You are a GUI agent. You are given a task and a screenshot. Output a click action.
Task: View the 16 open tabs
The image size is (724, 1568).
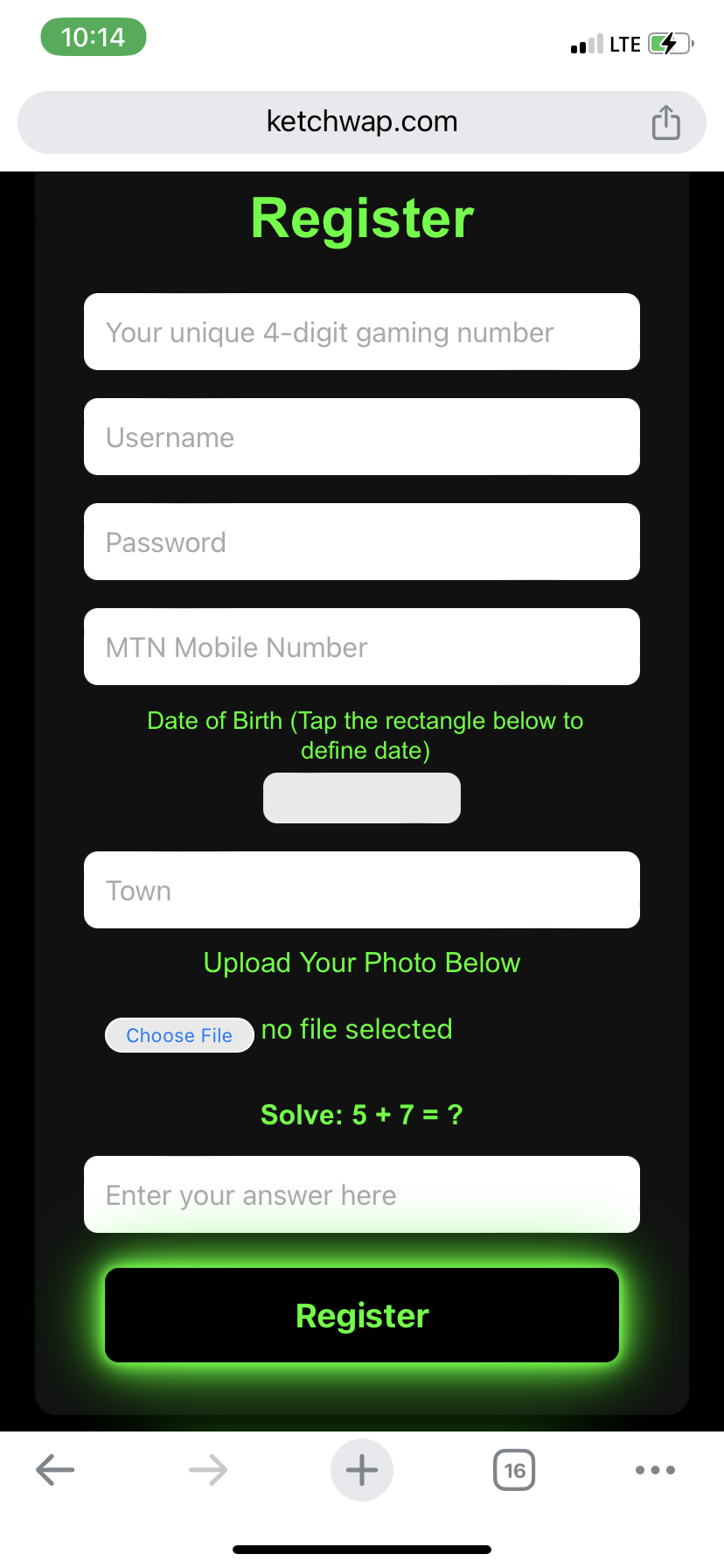pos(514,1470)
